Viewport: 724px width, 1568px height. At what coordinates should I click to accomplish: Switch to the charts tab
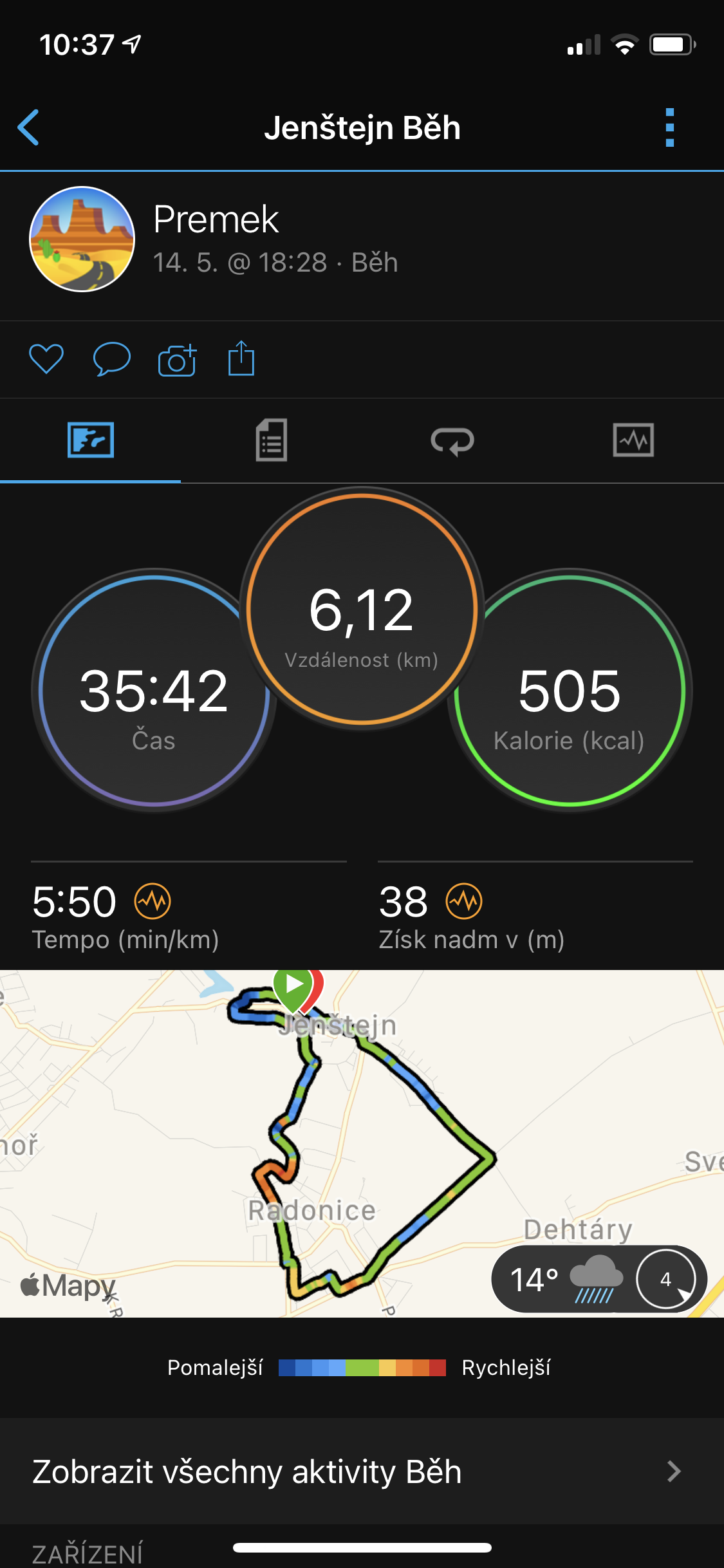point(633,440)
